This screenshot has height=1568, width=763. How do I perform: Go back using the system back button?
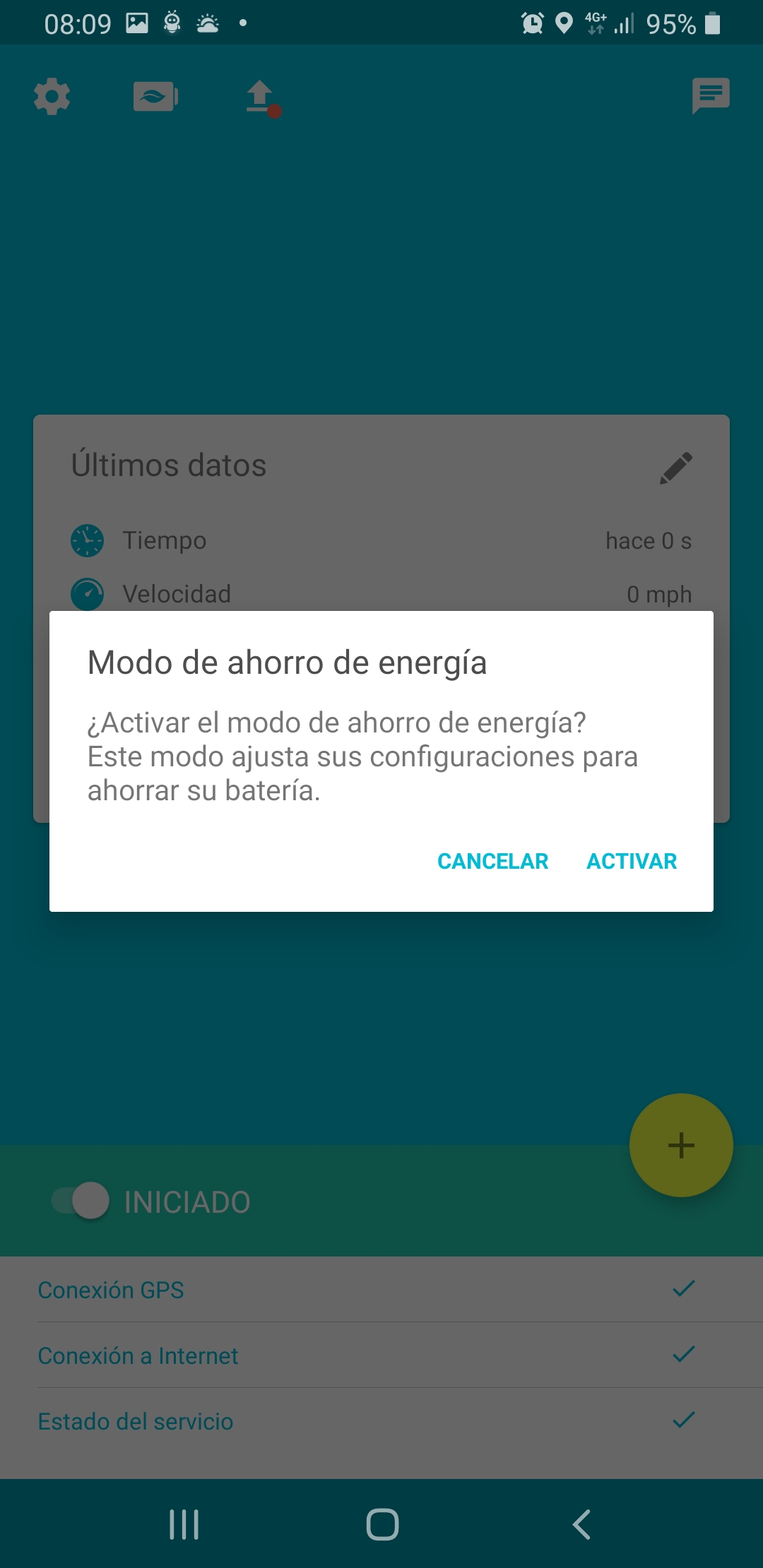click(x=581, y=1524)
